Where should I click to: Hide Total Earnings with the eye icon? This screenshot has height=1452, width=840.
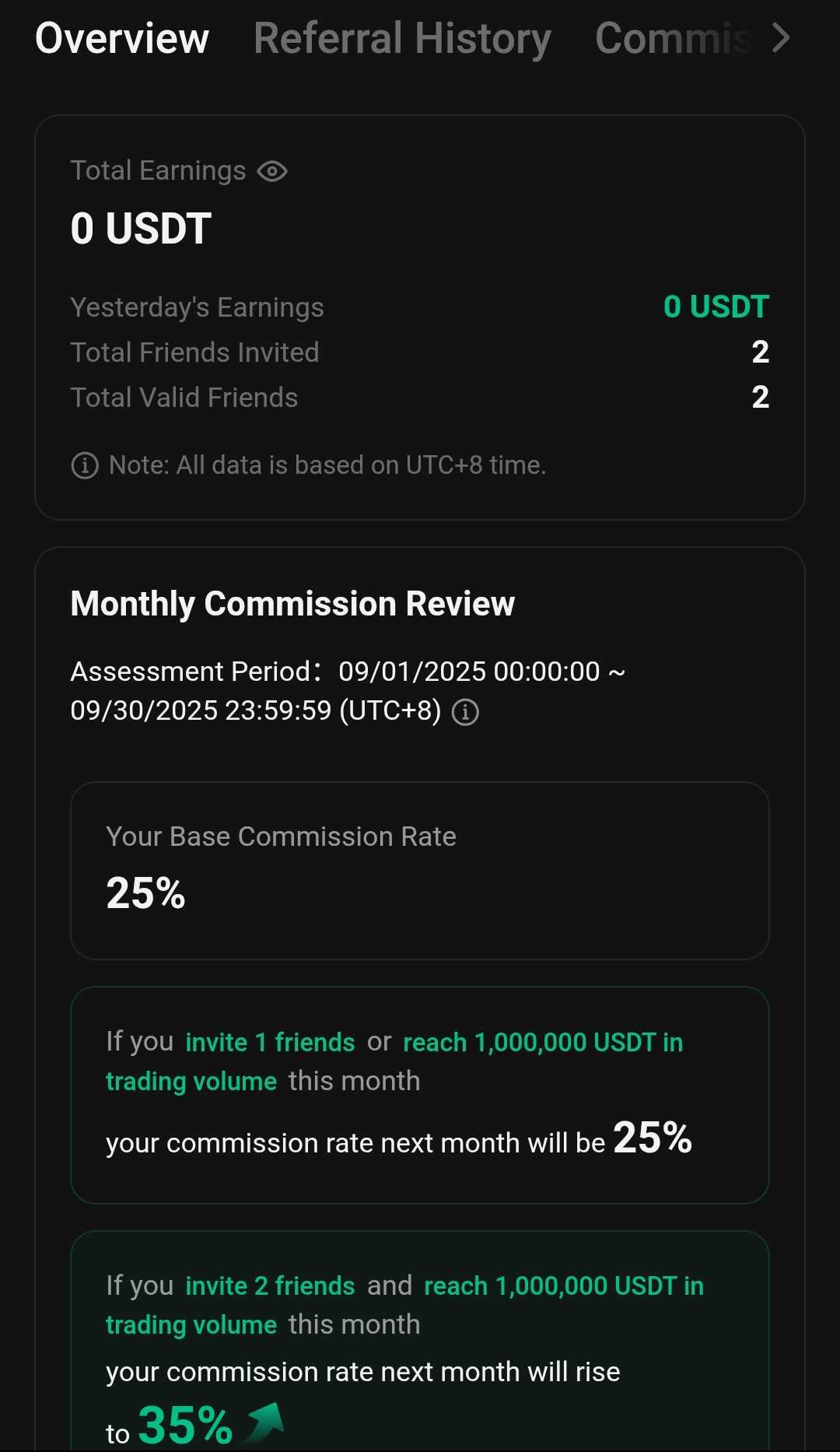pos(272,171)
